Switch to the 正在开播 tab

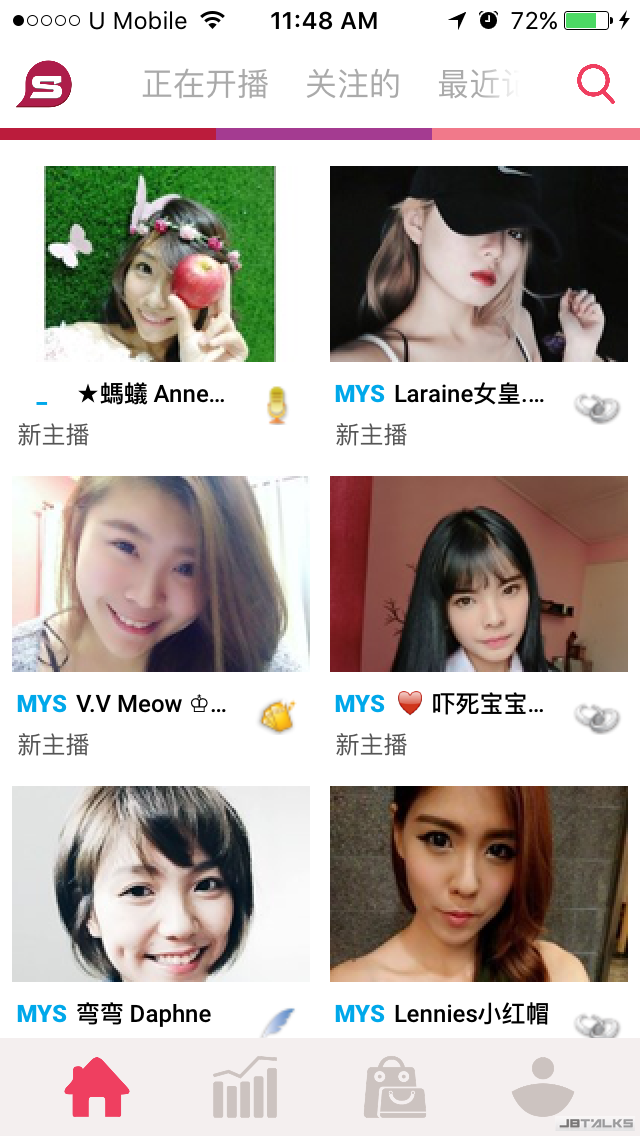[205, 85]
